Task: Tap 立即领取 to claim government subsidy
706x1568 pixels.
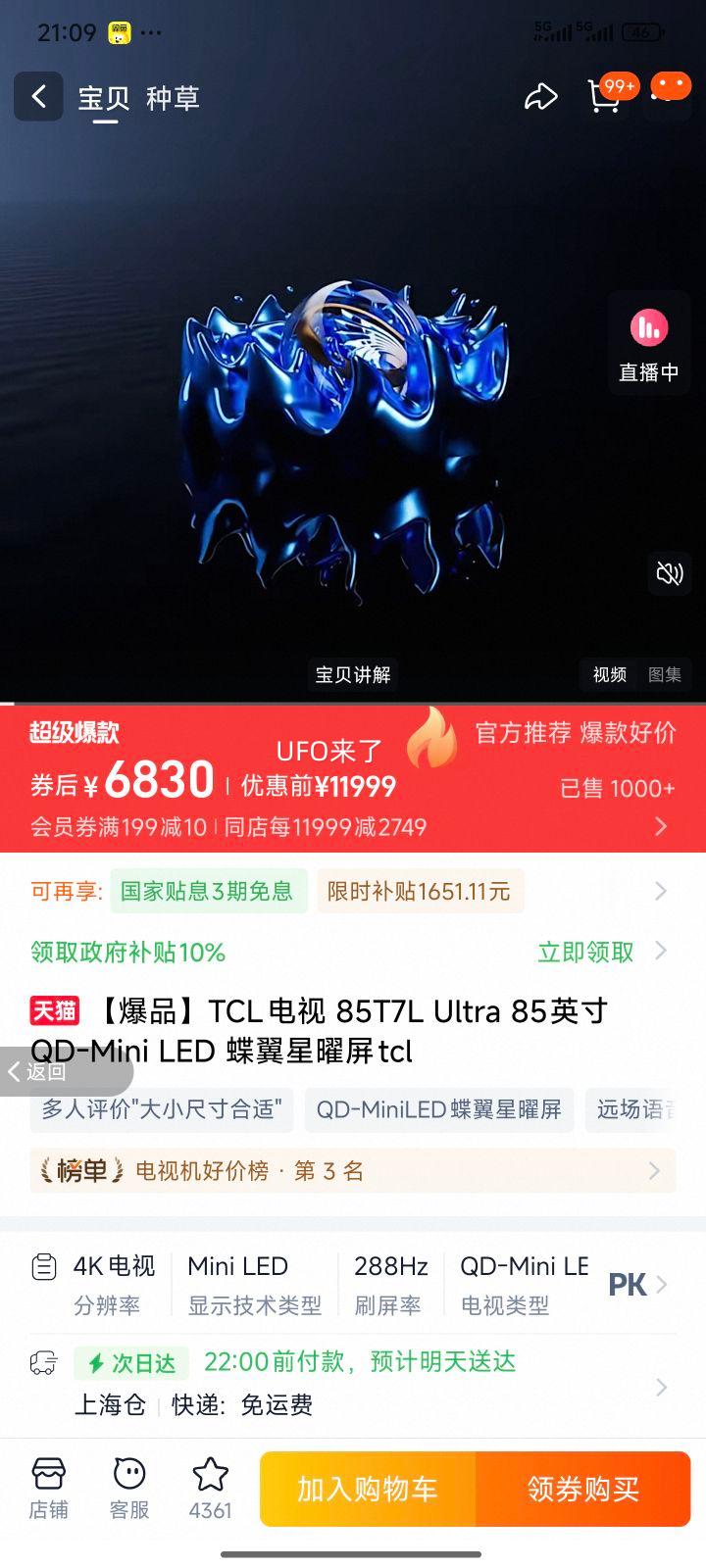Action: (x=584, y=952)
